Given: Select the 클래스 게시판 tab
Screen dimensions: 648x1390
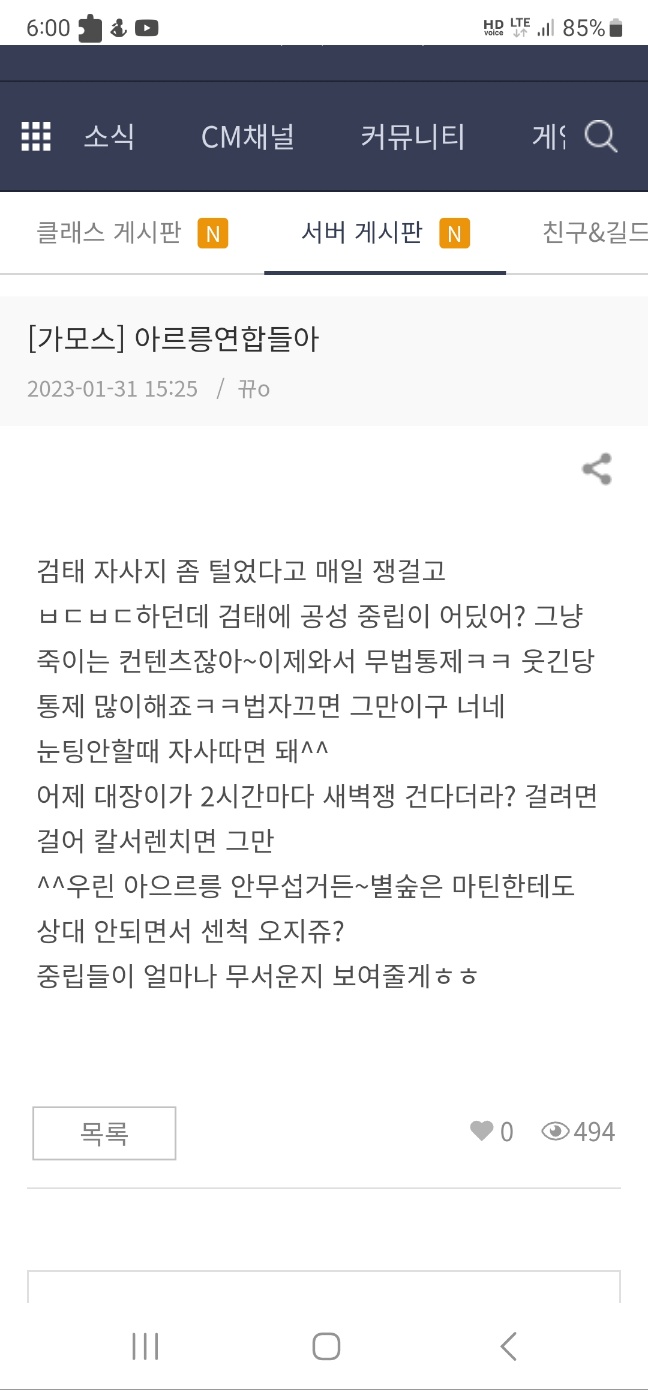Looking at the screenshot, I should coord(132,233).
